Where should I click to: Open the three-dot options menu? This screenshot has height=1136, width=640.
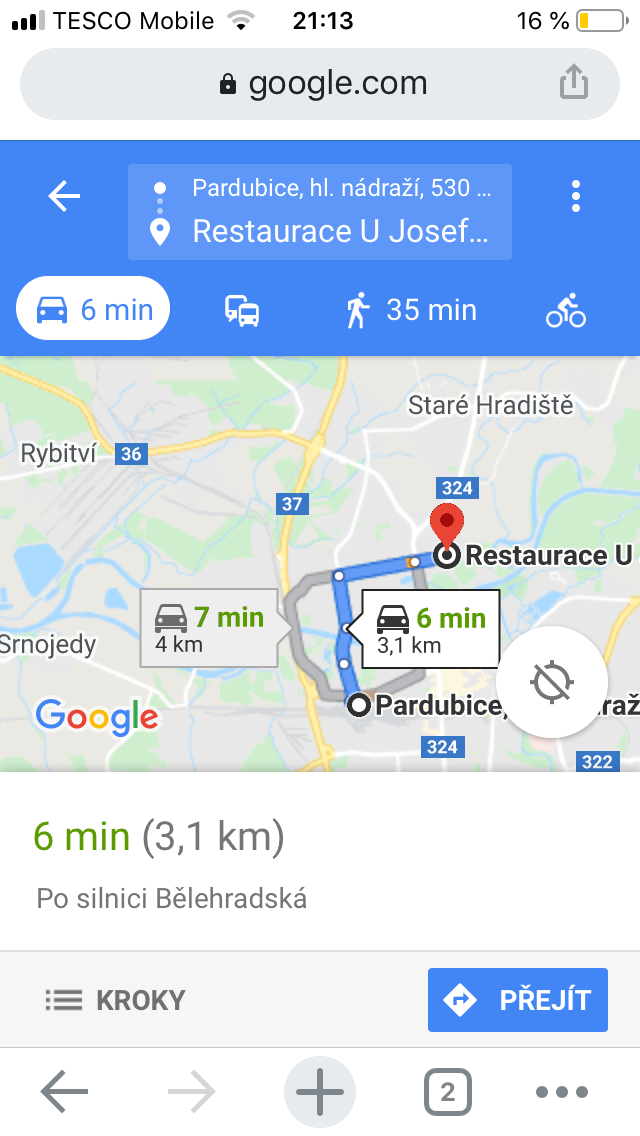[575, 196]
